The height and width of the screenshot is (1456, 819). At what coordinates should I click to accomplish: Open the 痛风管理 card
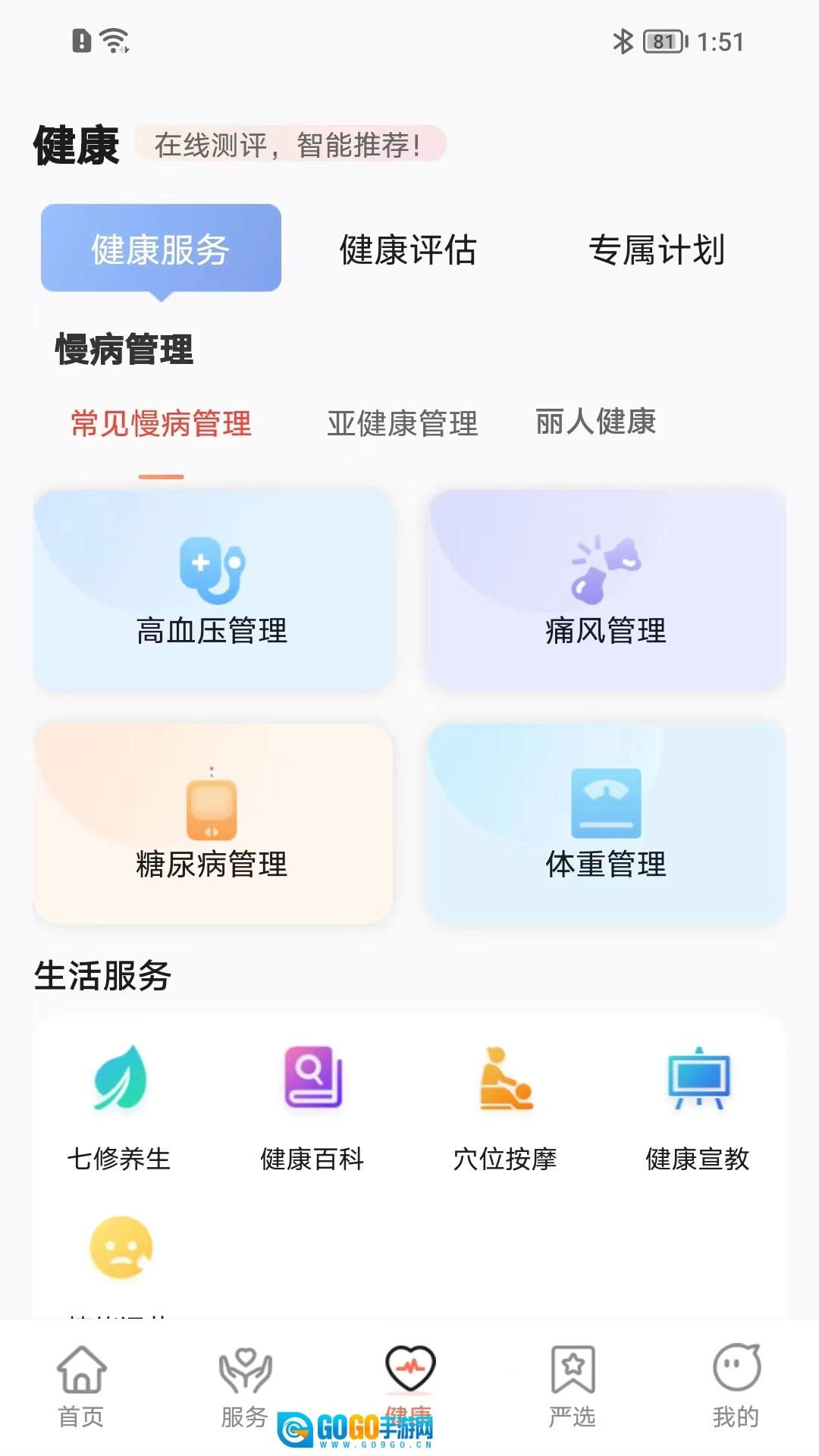pyautogui.click(x=607, y=590)
